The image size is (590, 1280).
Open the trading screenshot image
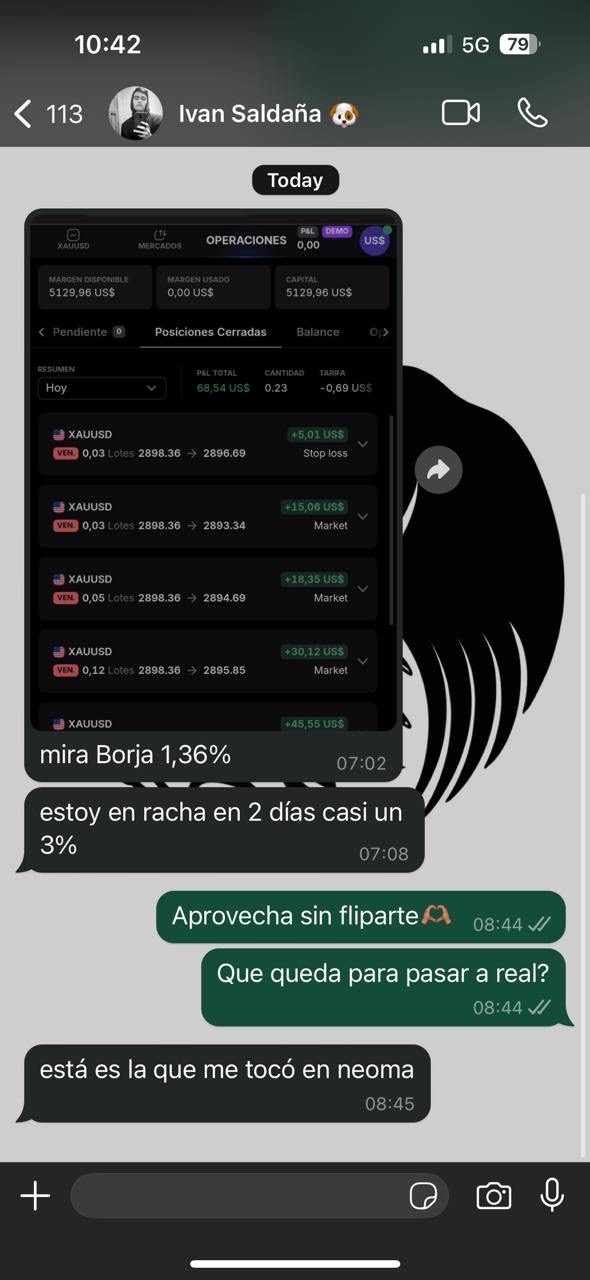[x=213, y=472]
